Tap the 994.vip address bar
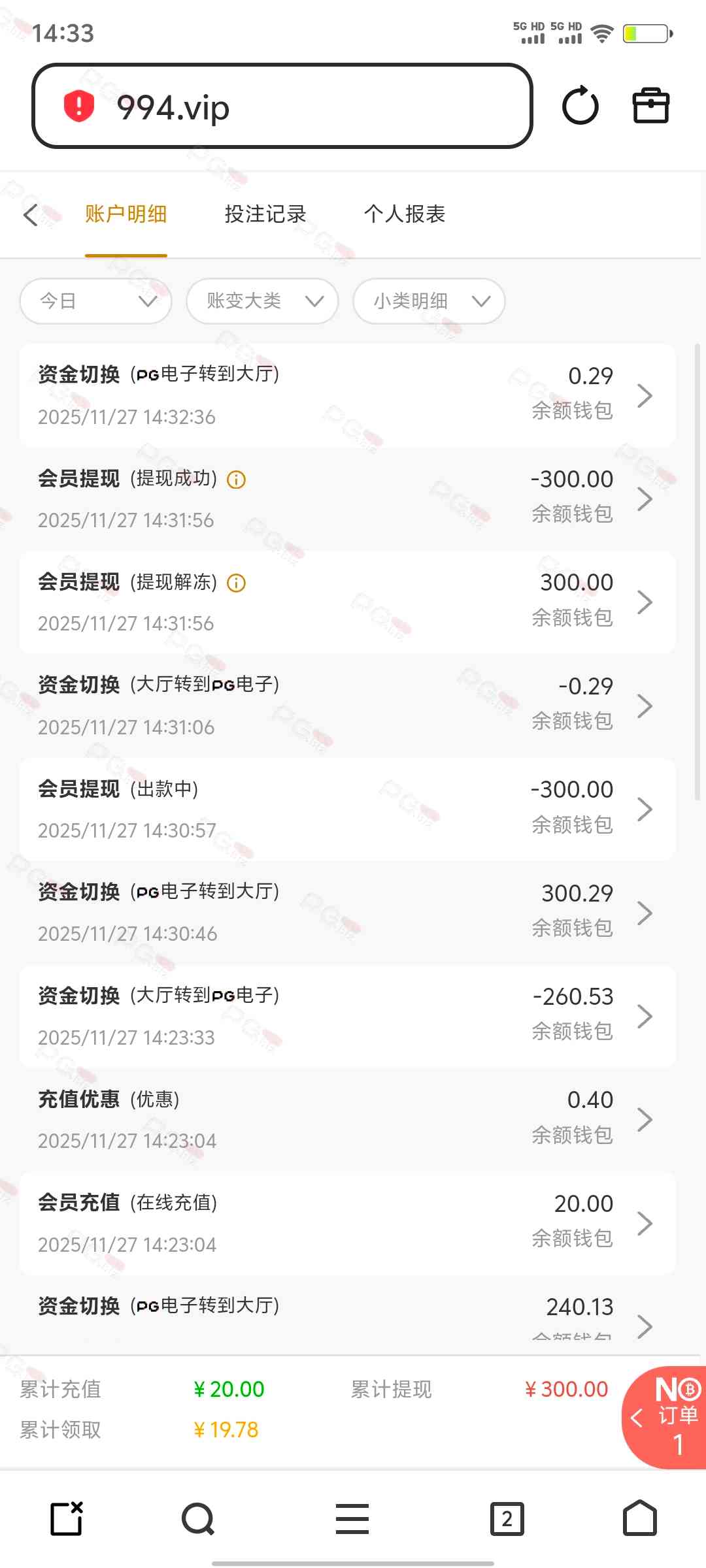Screen dimensions: 706x1568 (x=281, y=106)
